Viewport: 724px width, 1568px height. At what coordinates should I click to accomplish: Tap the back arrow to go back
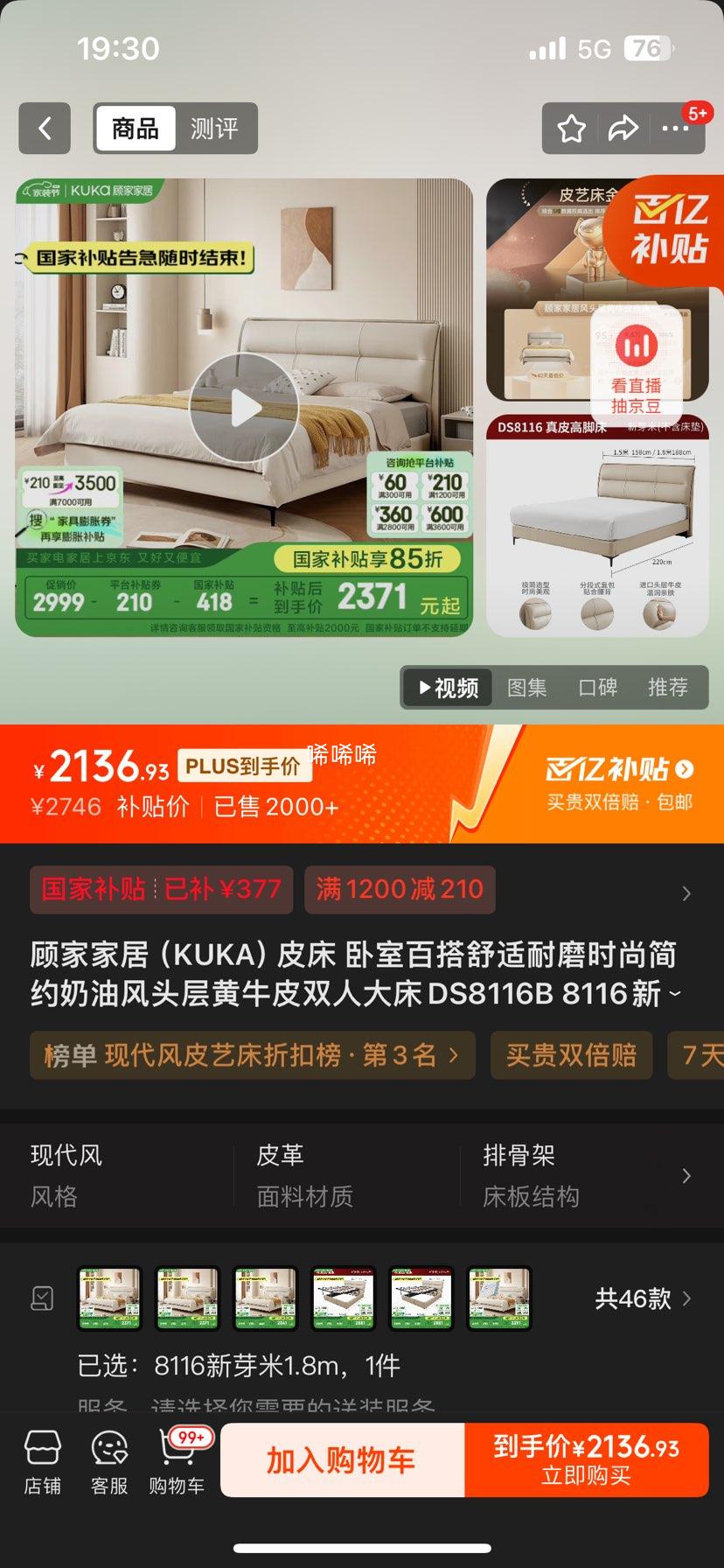(44, 129)
